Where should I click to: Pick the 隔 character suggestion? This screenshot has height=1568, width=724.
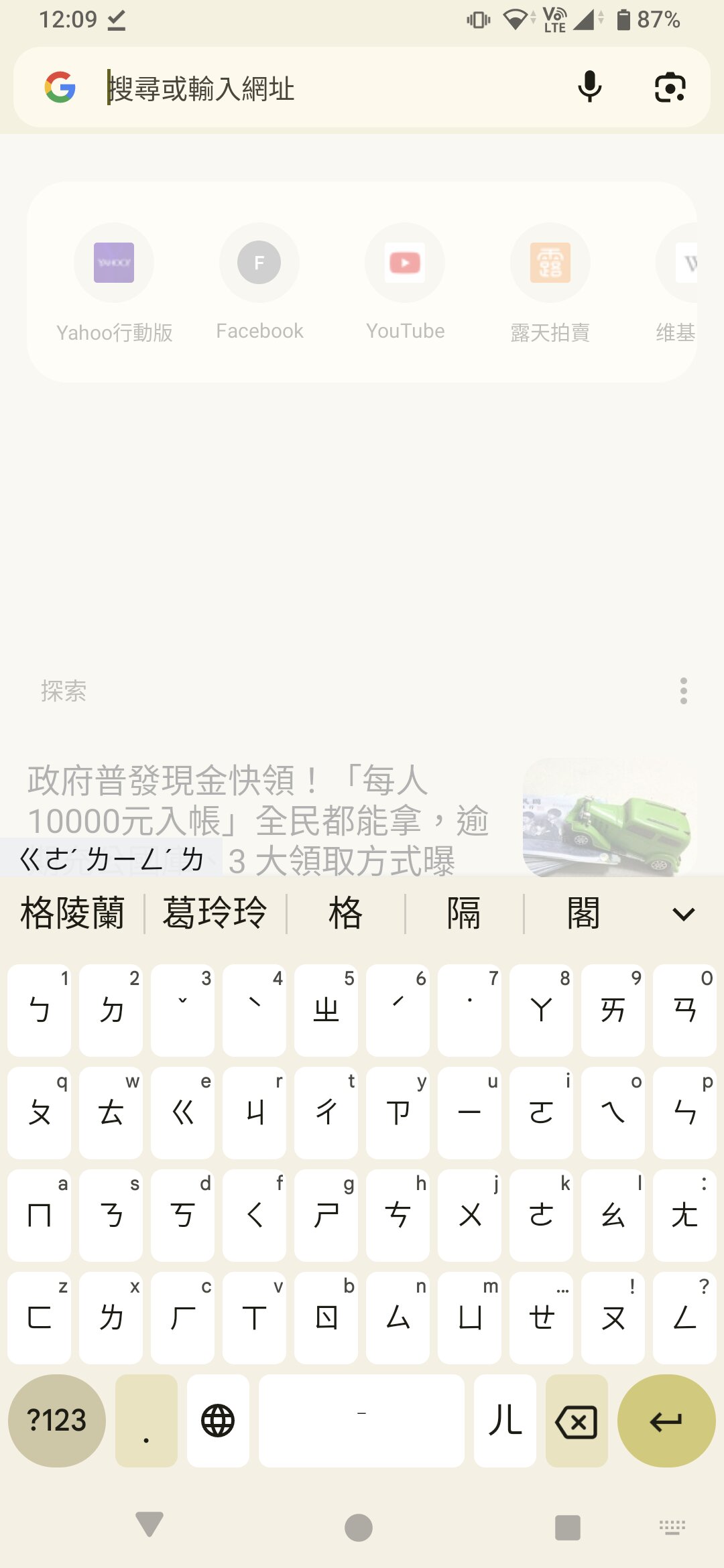pos(464,913)
